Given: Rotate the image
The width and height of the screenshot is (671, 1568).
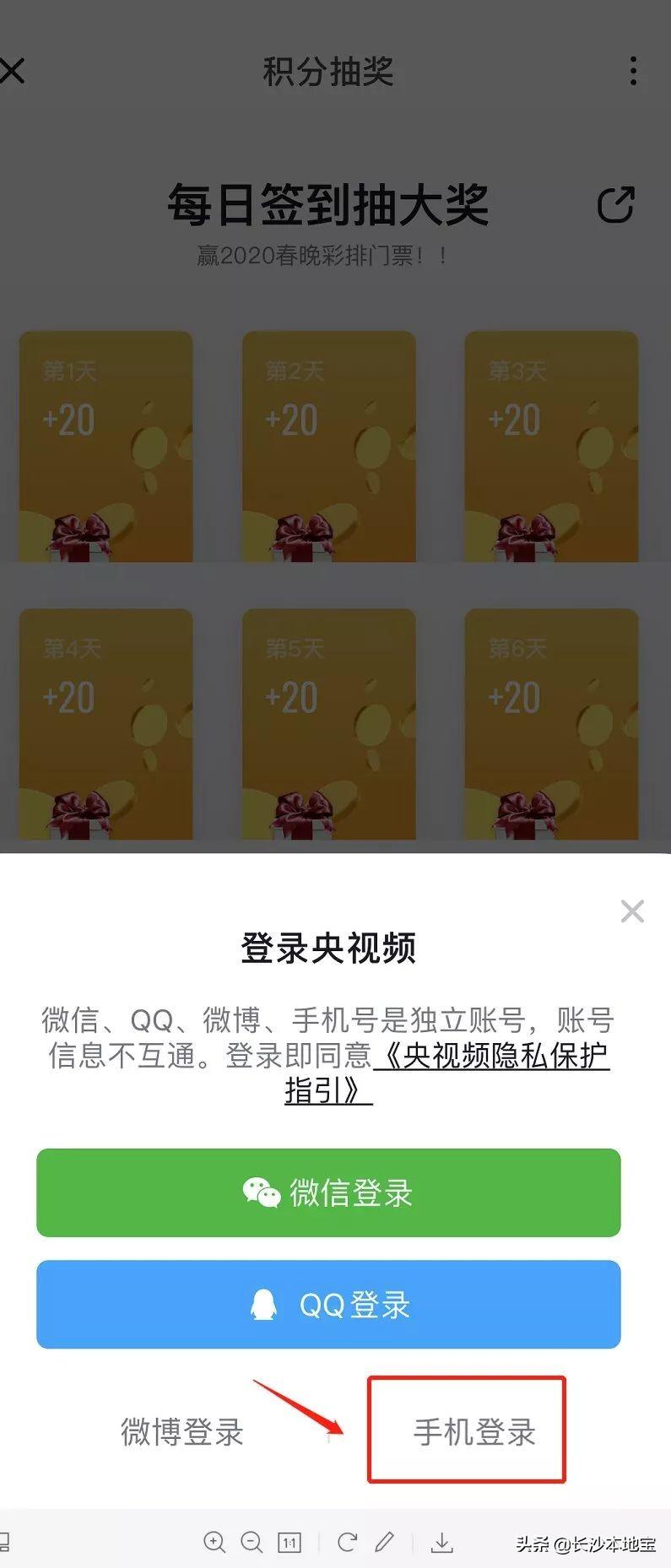Looking at the screenshot, I should coord(347,1543).
